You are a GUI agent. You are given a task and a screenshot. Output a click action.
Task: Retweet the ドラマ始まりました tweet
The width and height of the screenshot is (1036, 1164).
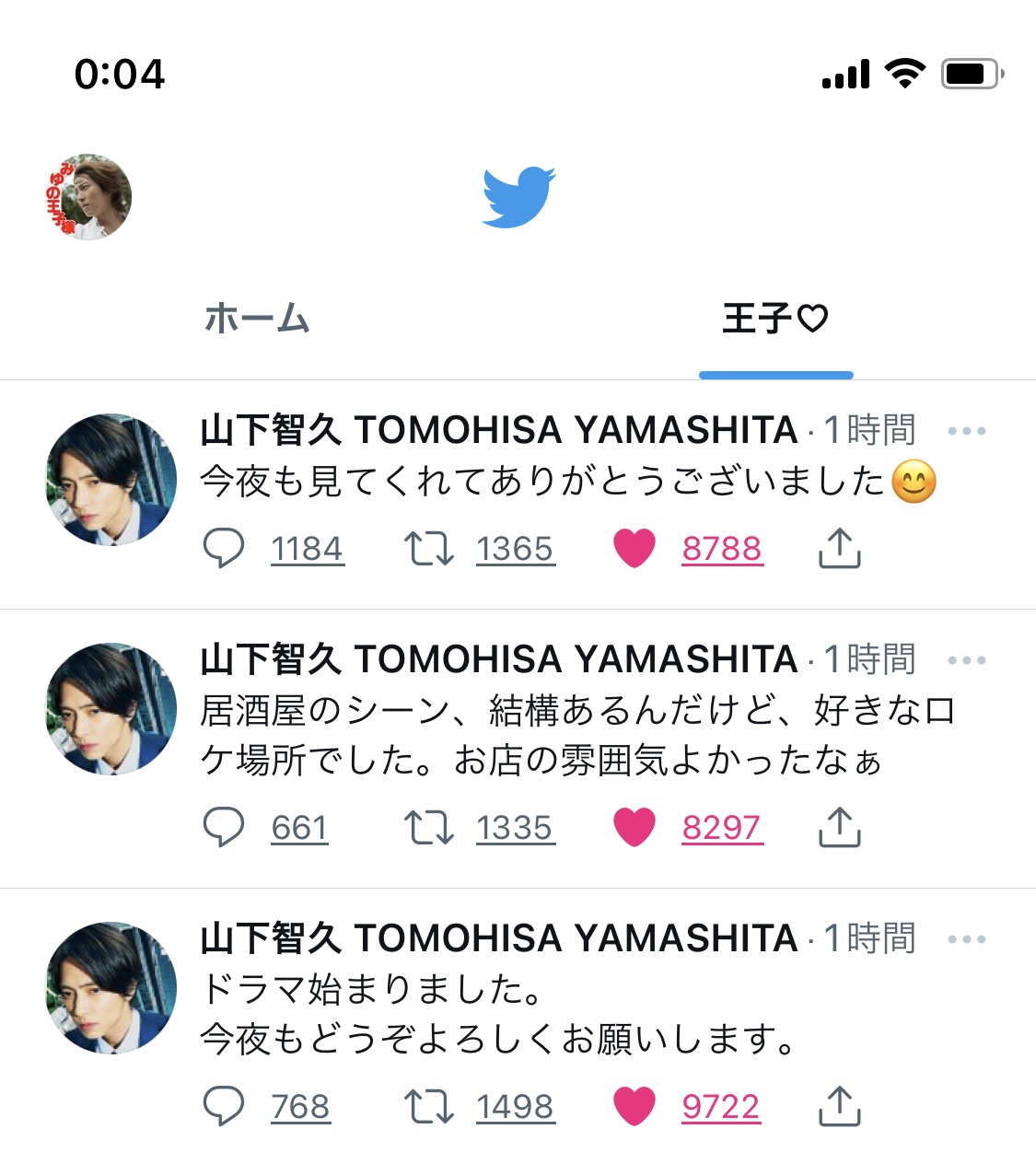pyautogui.click(x=429, y=1107)
